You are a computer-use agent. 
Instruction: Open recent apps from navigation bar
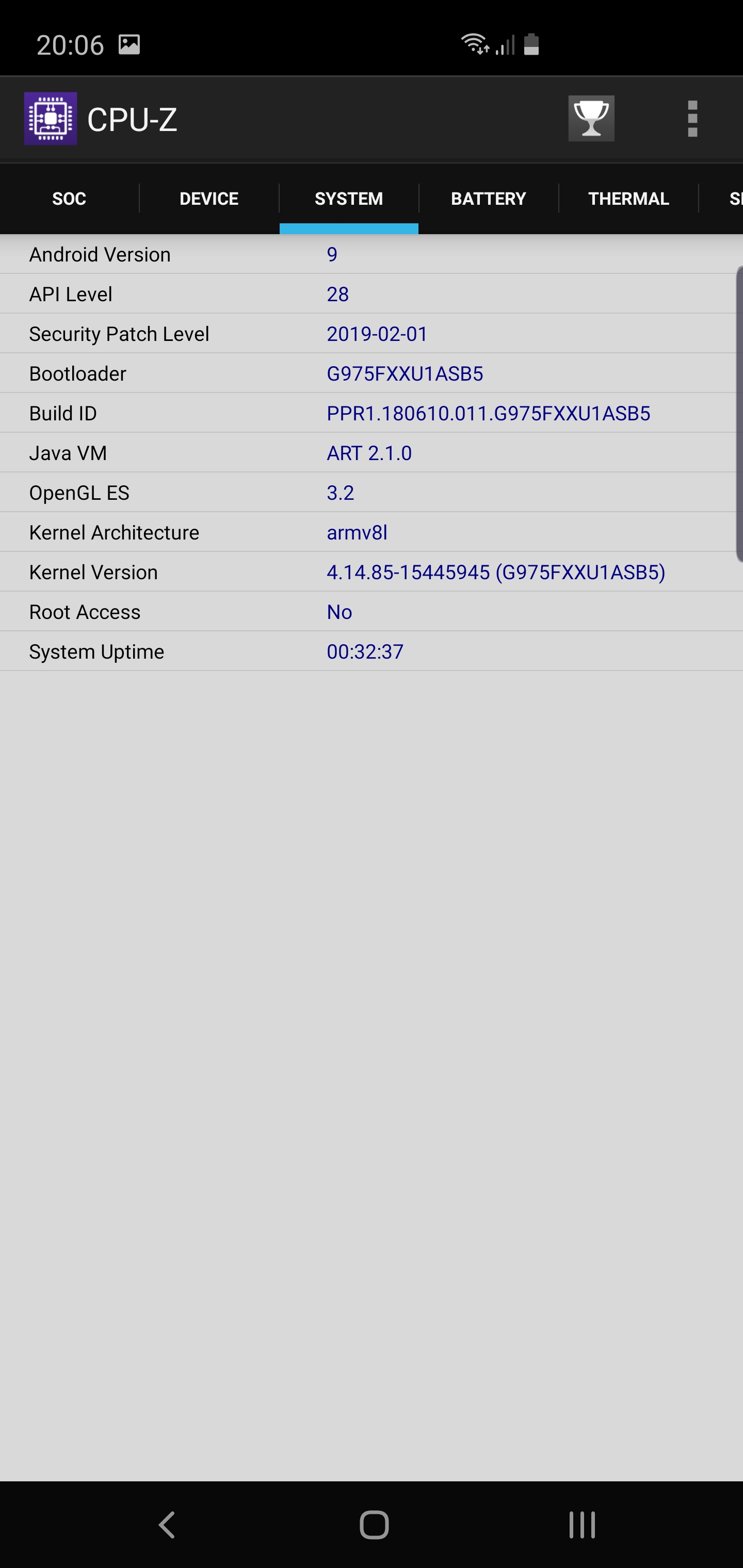582,1525
